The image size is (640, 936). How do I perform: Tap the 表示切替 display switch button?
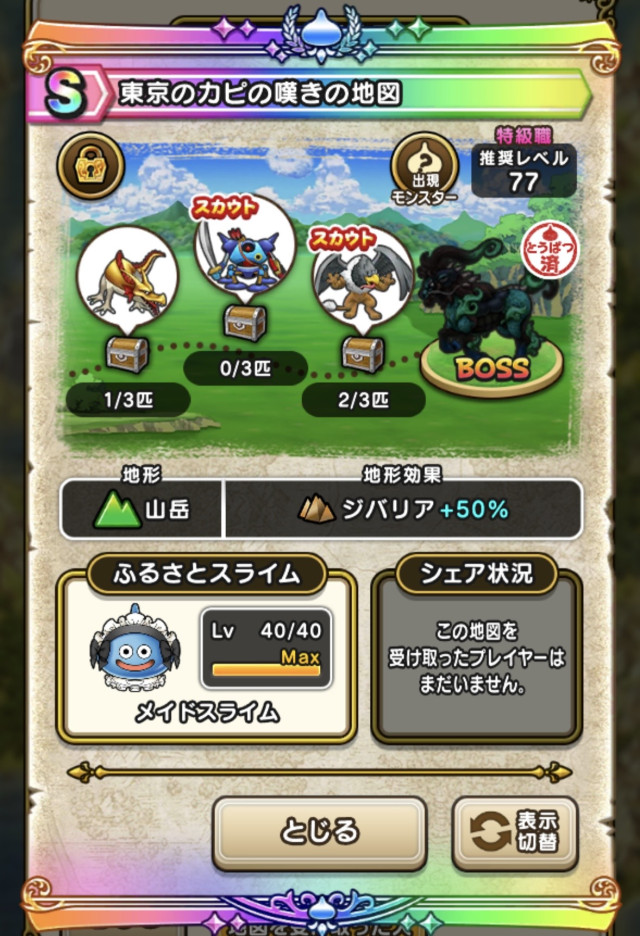pyautogui.click(x=515, y=832)
